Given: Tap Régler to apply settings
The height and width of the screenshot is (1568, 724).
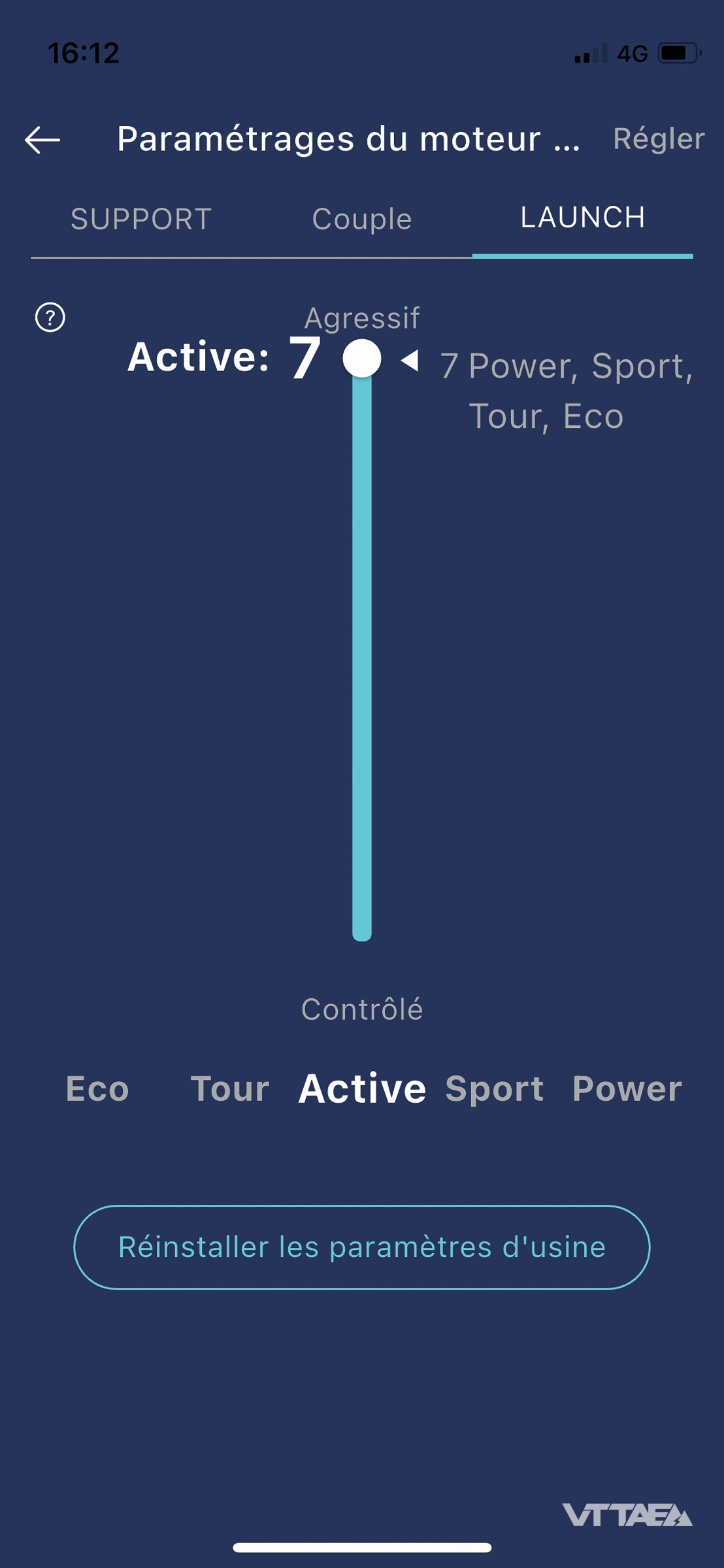Looking at the screenshot, I should 658,139.
